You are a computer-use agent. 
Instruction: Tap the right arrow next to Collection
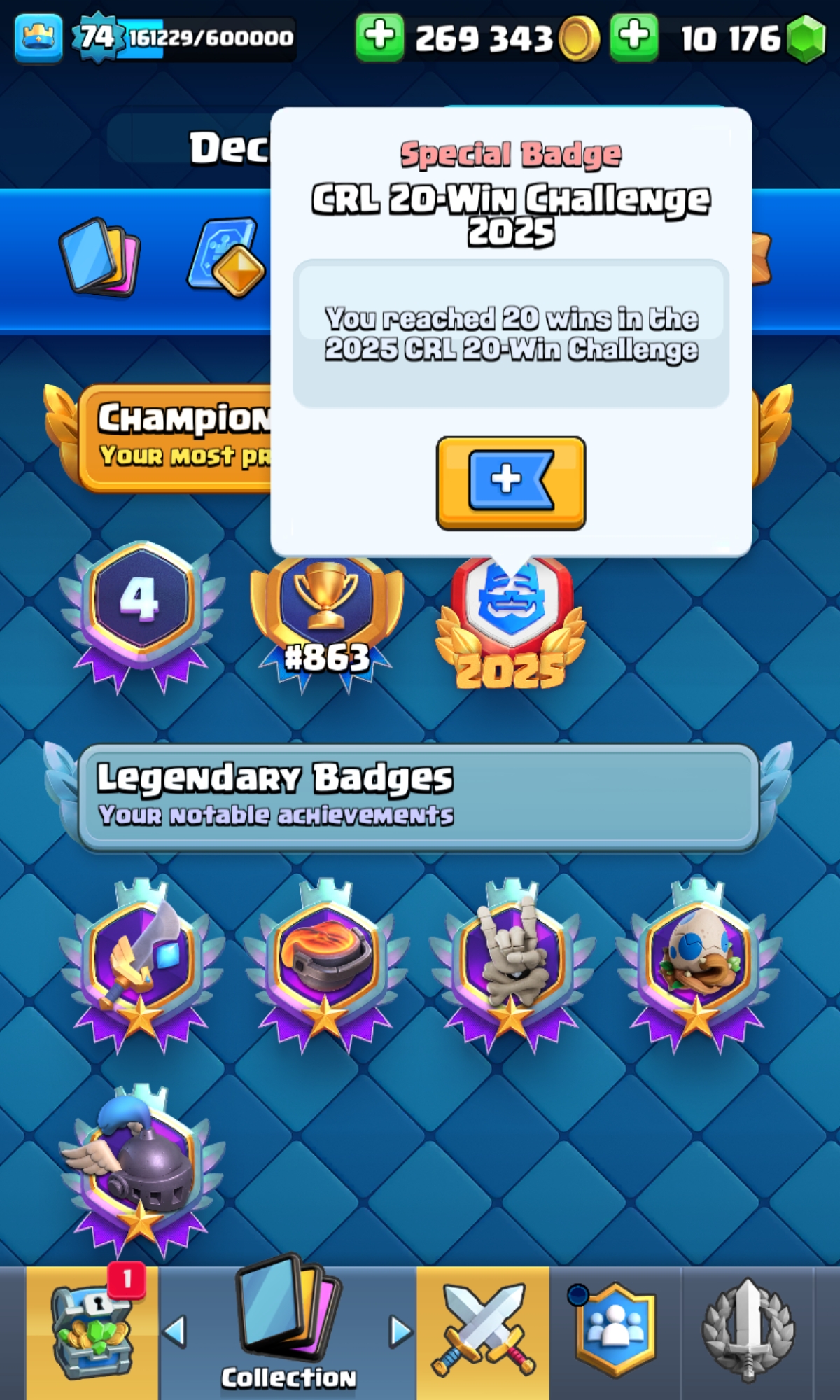(400, 1331)
